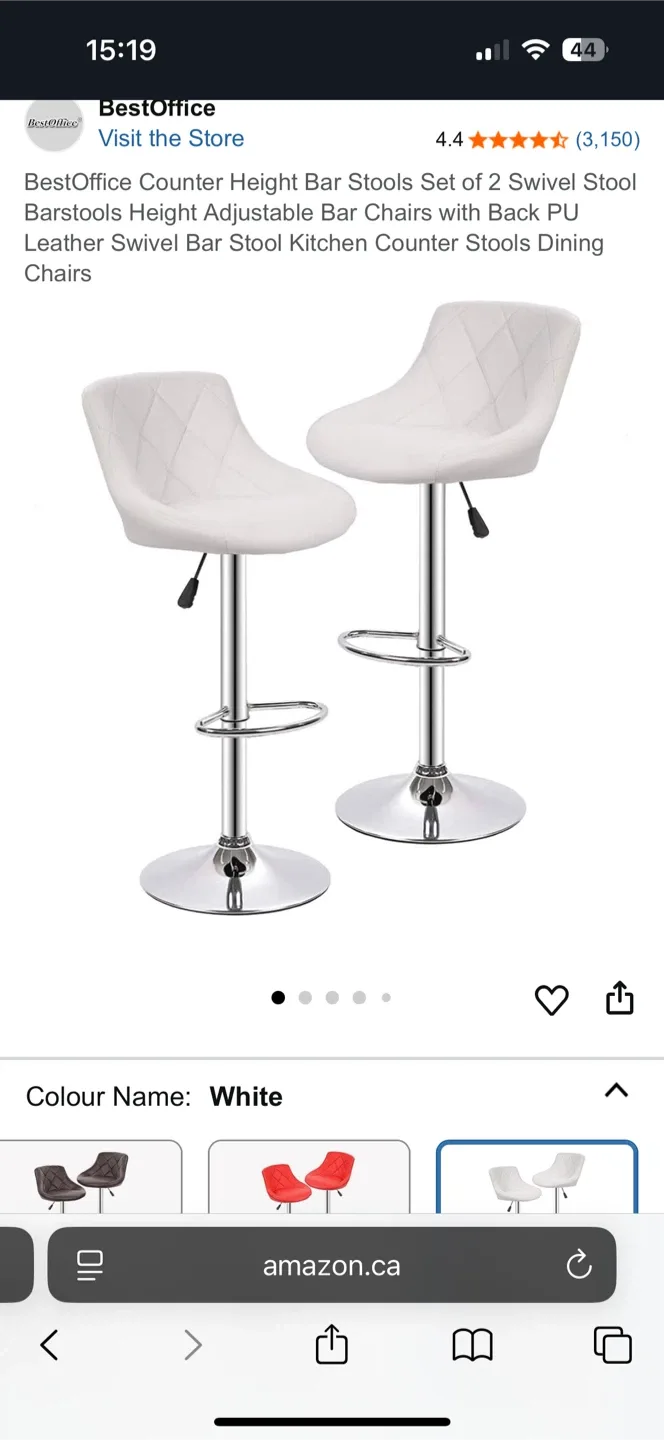Reload the amazon.ca page
This screenshot has height=1440, width=664.
(579, 1265)
